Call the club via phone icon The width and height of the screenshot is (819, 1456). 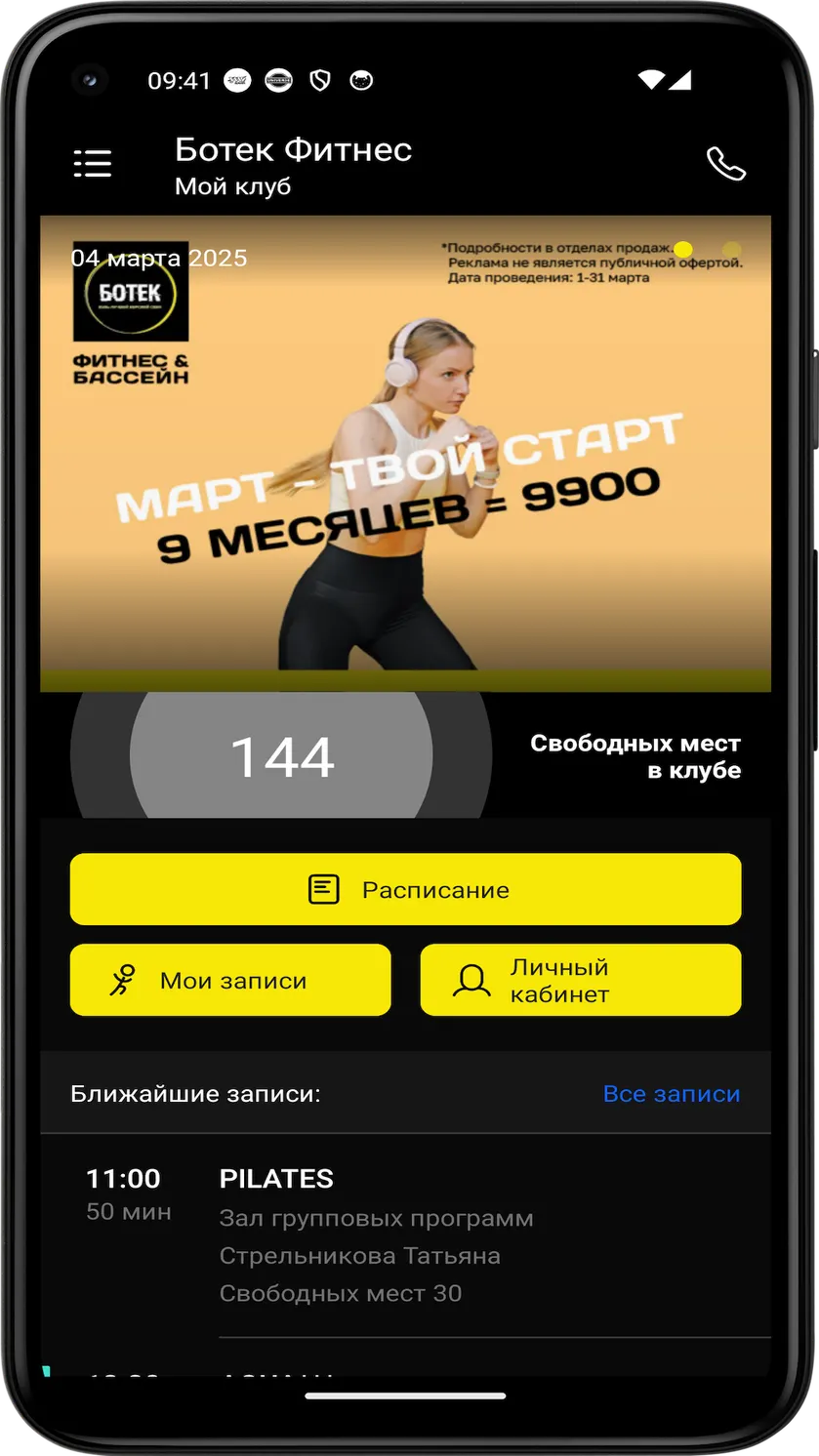726,164
